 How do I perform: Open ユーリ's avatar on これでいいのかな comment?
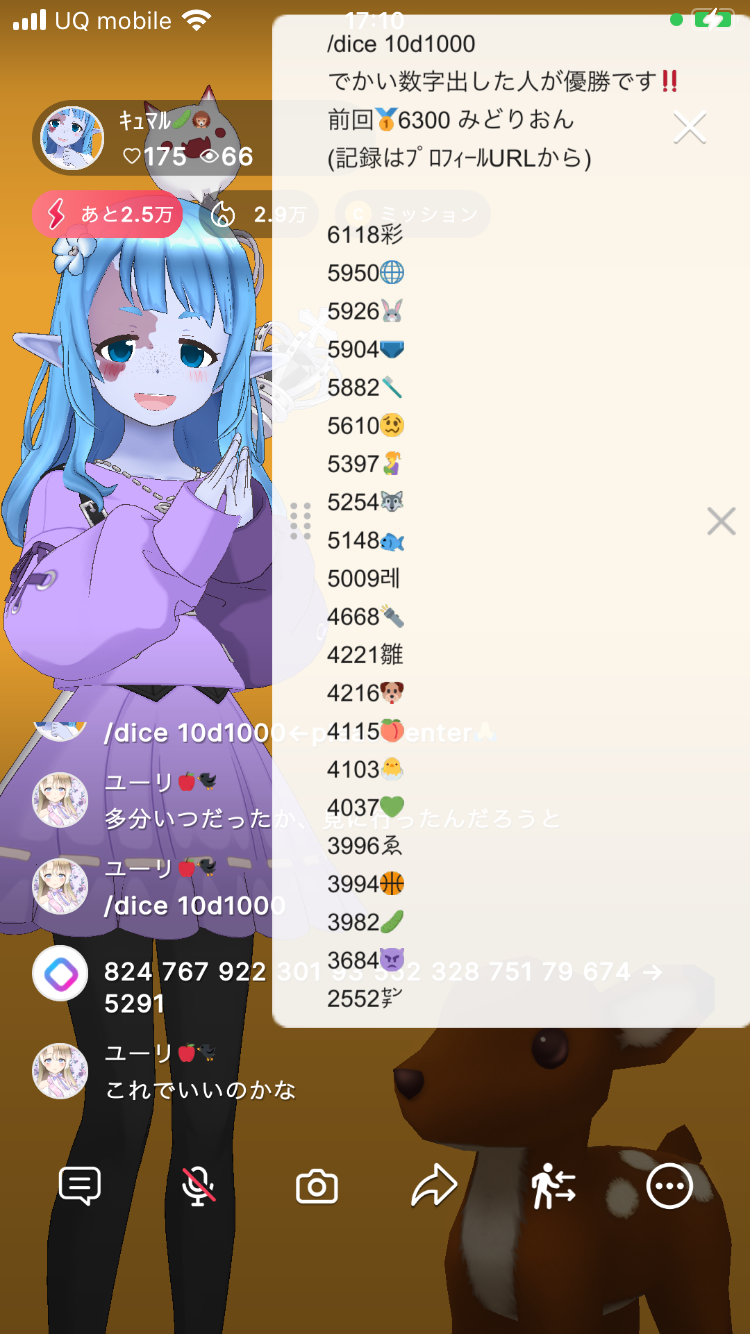pyautogui.click(x=60, y=1071)
